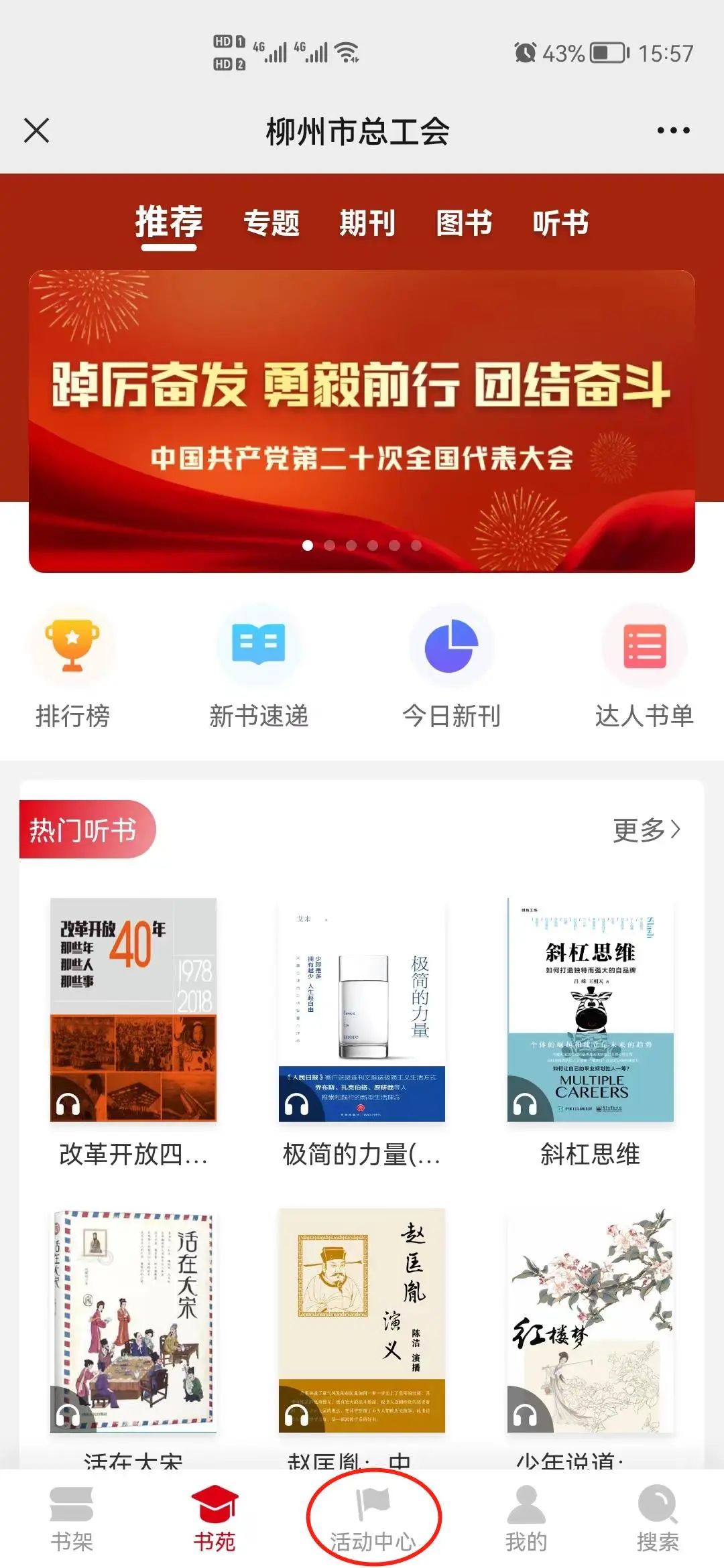Open 新书速递 new book releases

point(259,667)
